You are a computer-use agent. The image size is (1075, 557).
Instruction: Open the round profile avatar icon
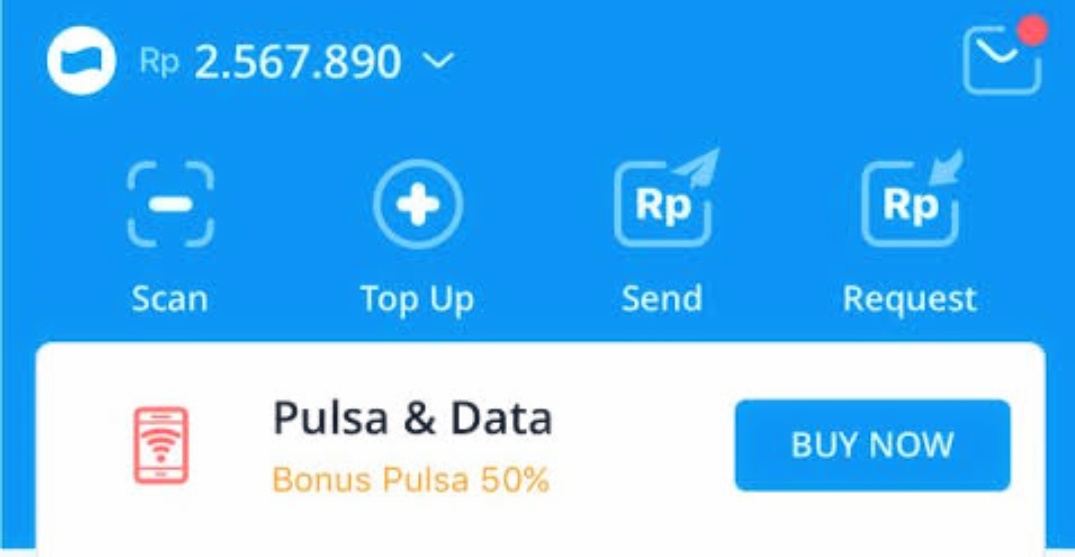(x=81, y=61)
